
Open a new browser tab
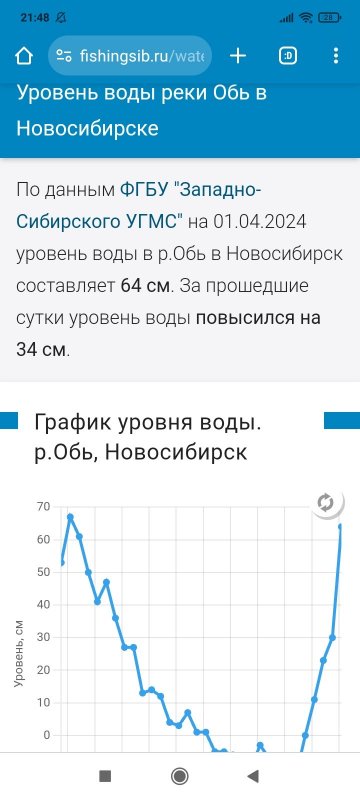tap(238, 56)
